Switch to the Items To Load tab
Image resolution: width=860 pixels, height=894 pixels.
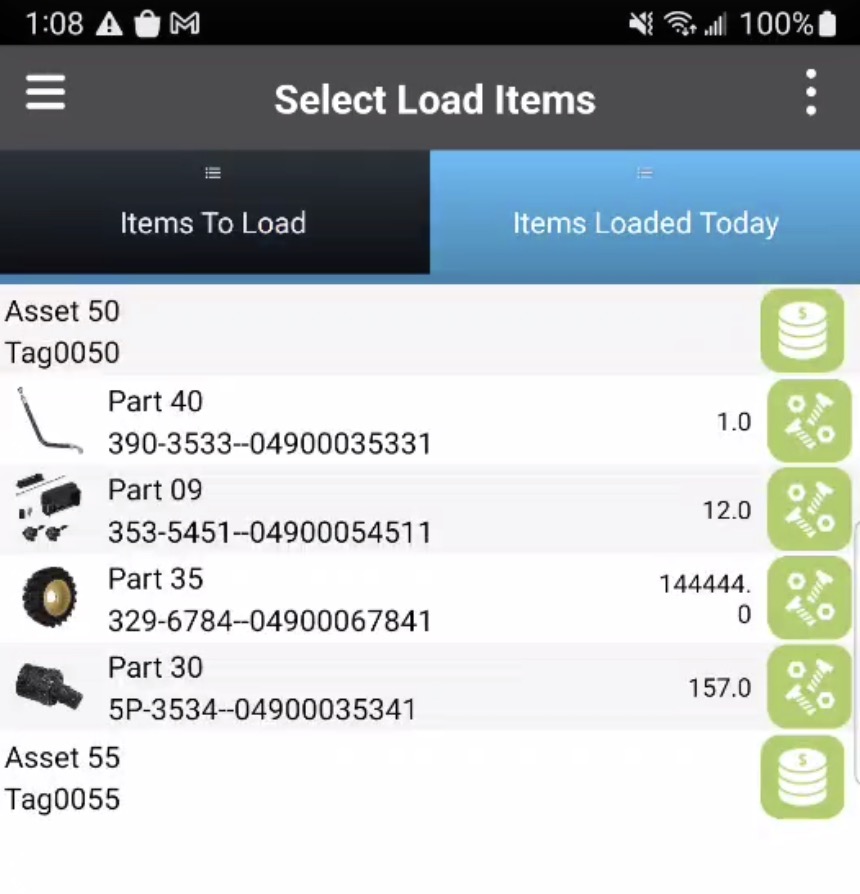pyautogui.click(x=214, y=212)
